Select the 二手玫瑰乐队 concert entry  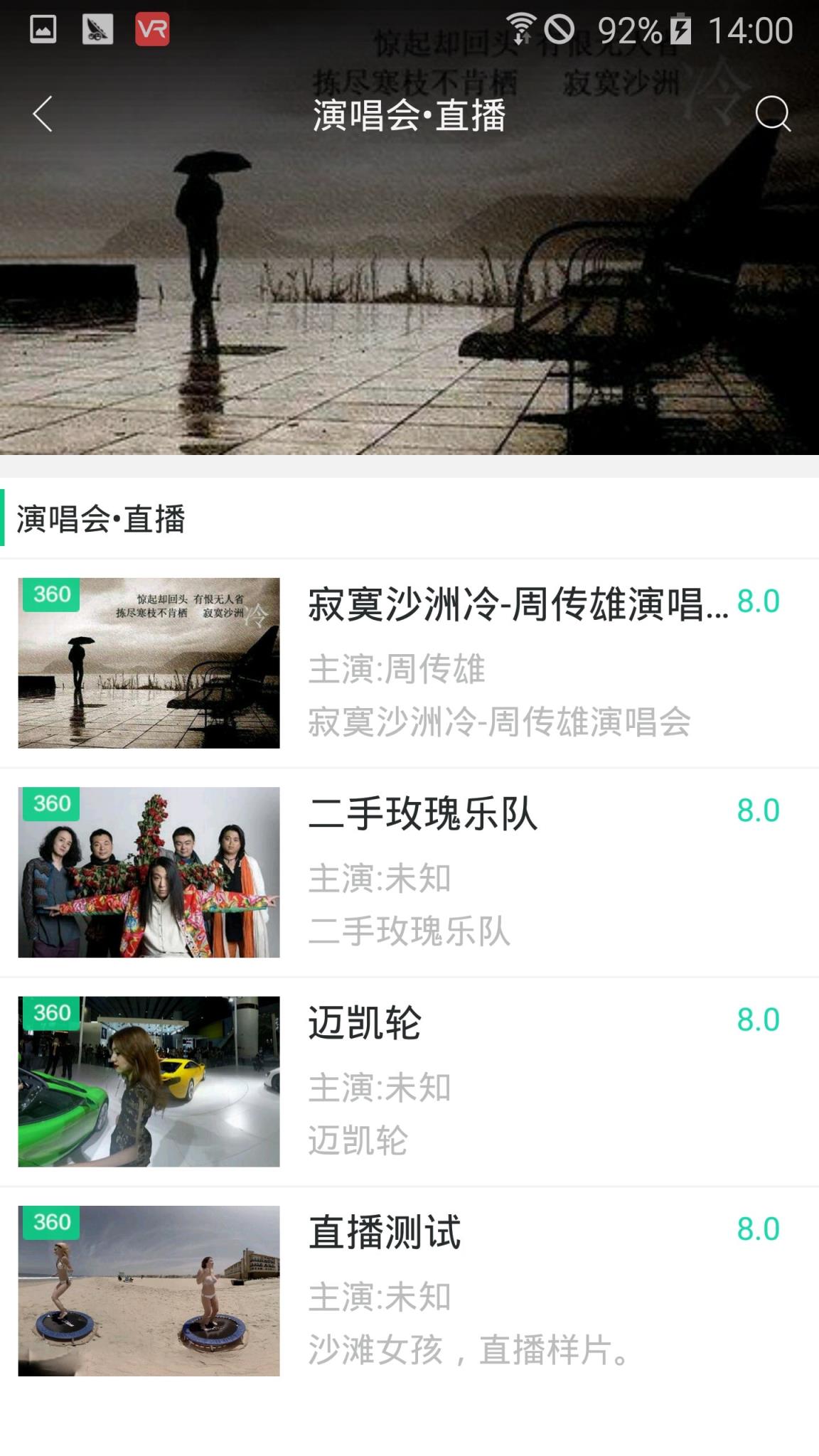click(409, 872)
